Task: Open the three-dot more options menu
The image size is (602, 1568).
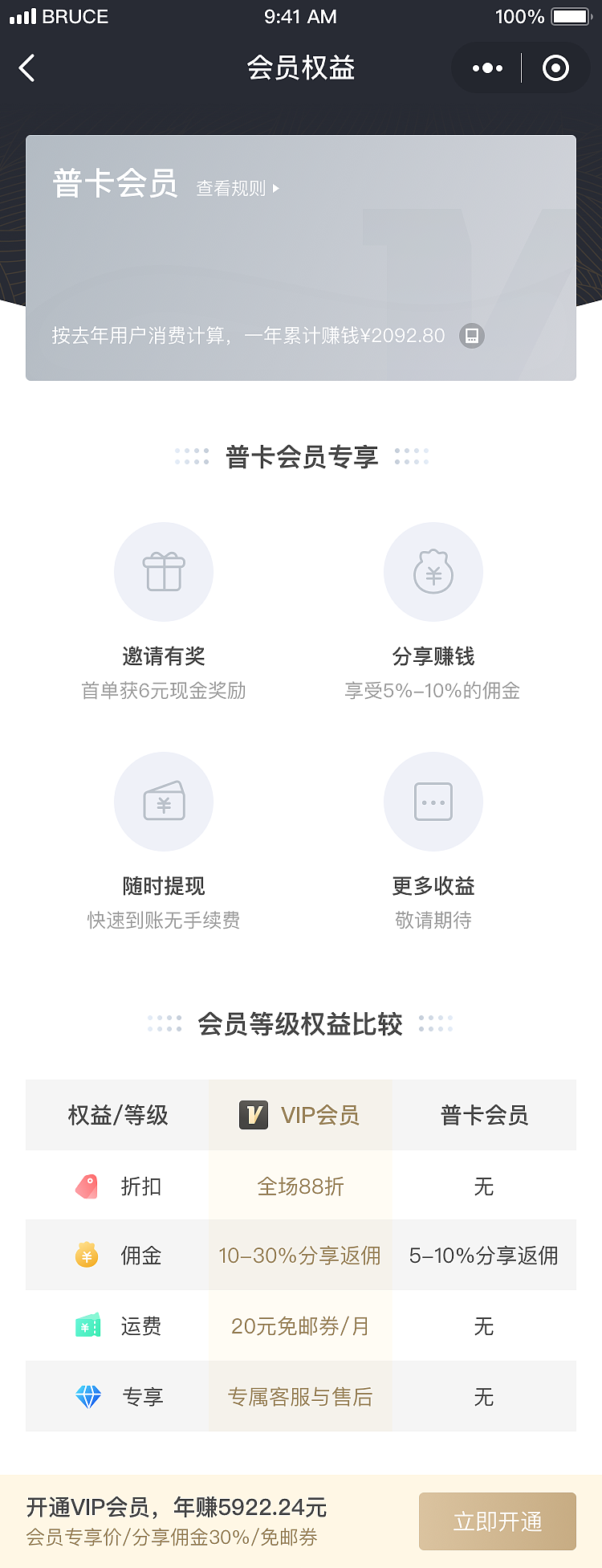Action: tap(487, 67)
